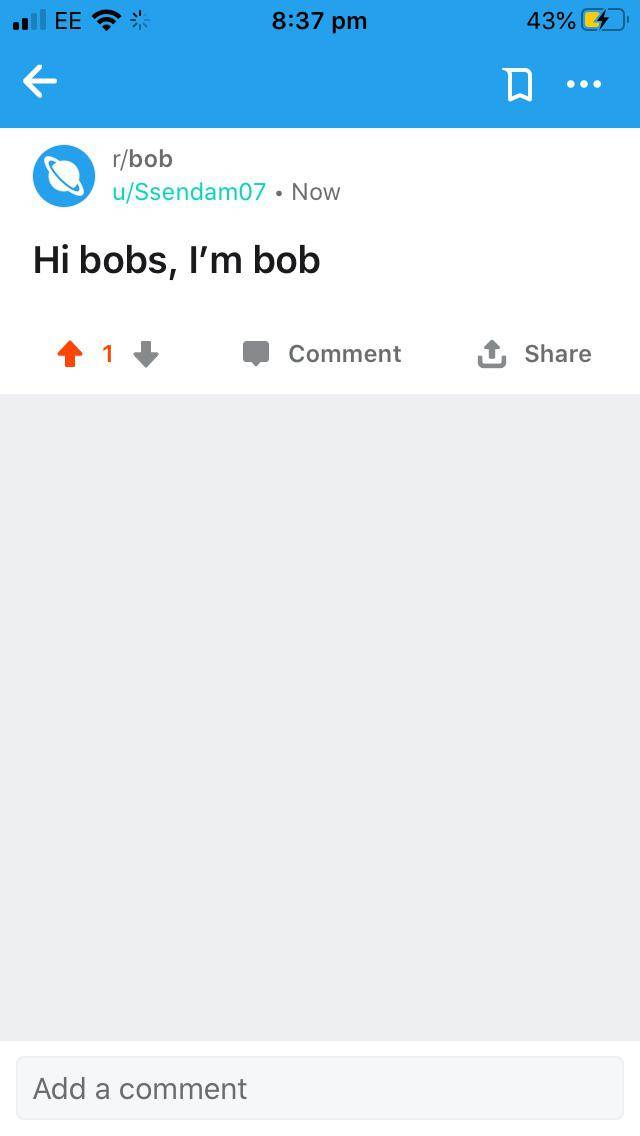The width and height of the screenshot is (640, 1136).
Task: Focus the Add a comment field
Action: click(320, 1088)
